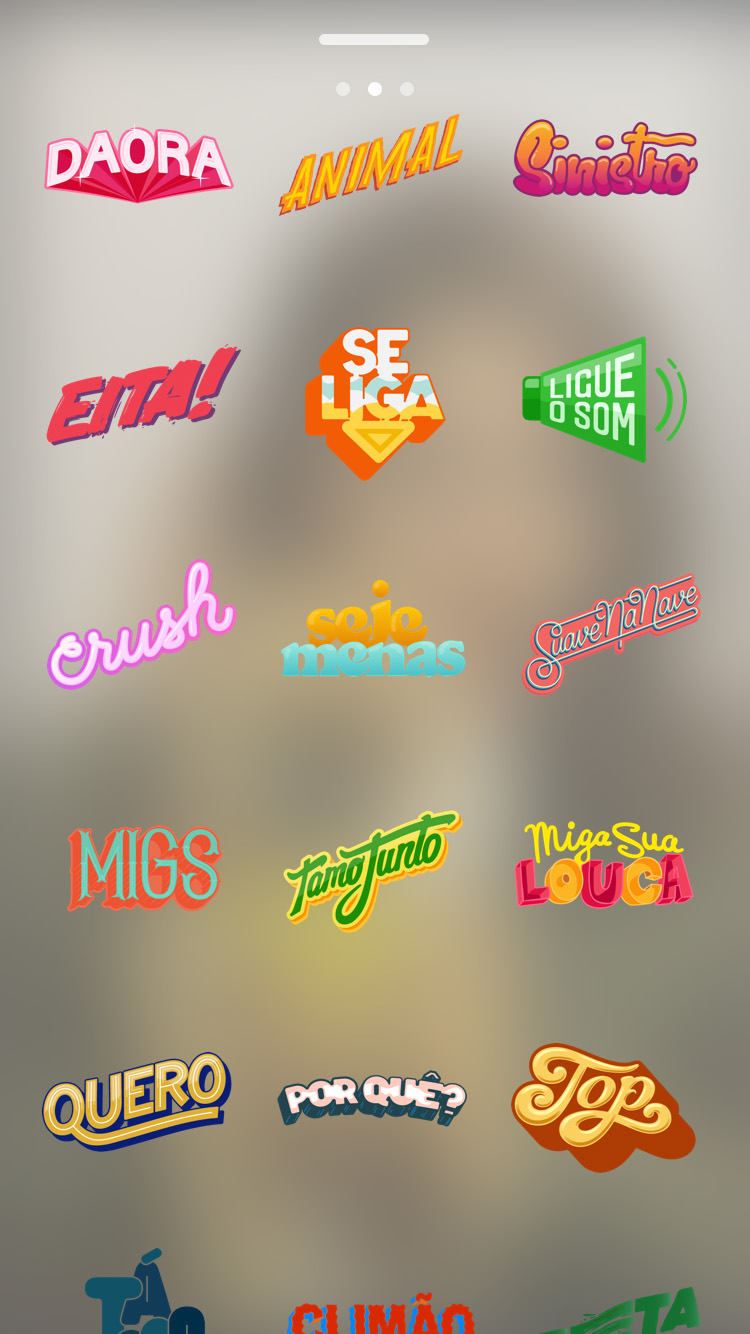Tap the EITA! sticker
The width and height of the screenshot is (750, 1334).
(142, 395)
